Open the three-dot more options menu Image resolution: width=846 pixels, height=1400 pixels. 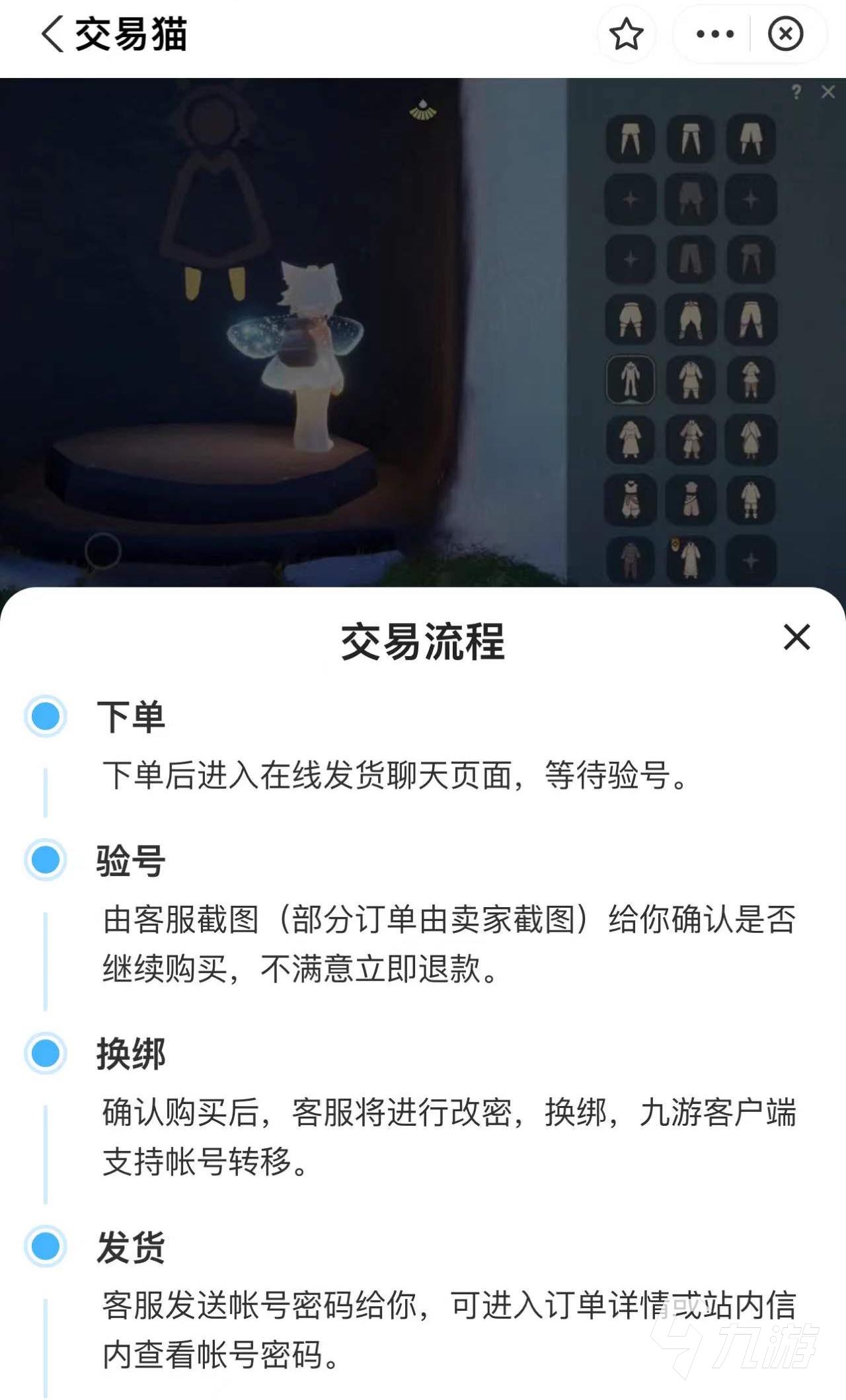[x=714, y=34]
